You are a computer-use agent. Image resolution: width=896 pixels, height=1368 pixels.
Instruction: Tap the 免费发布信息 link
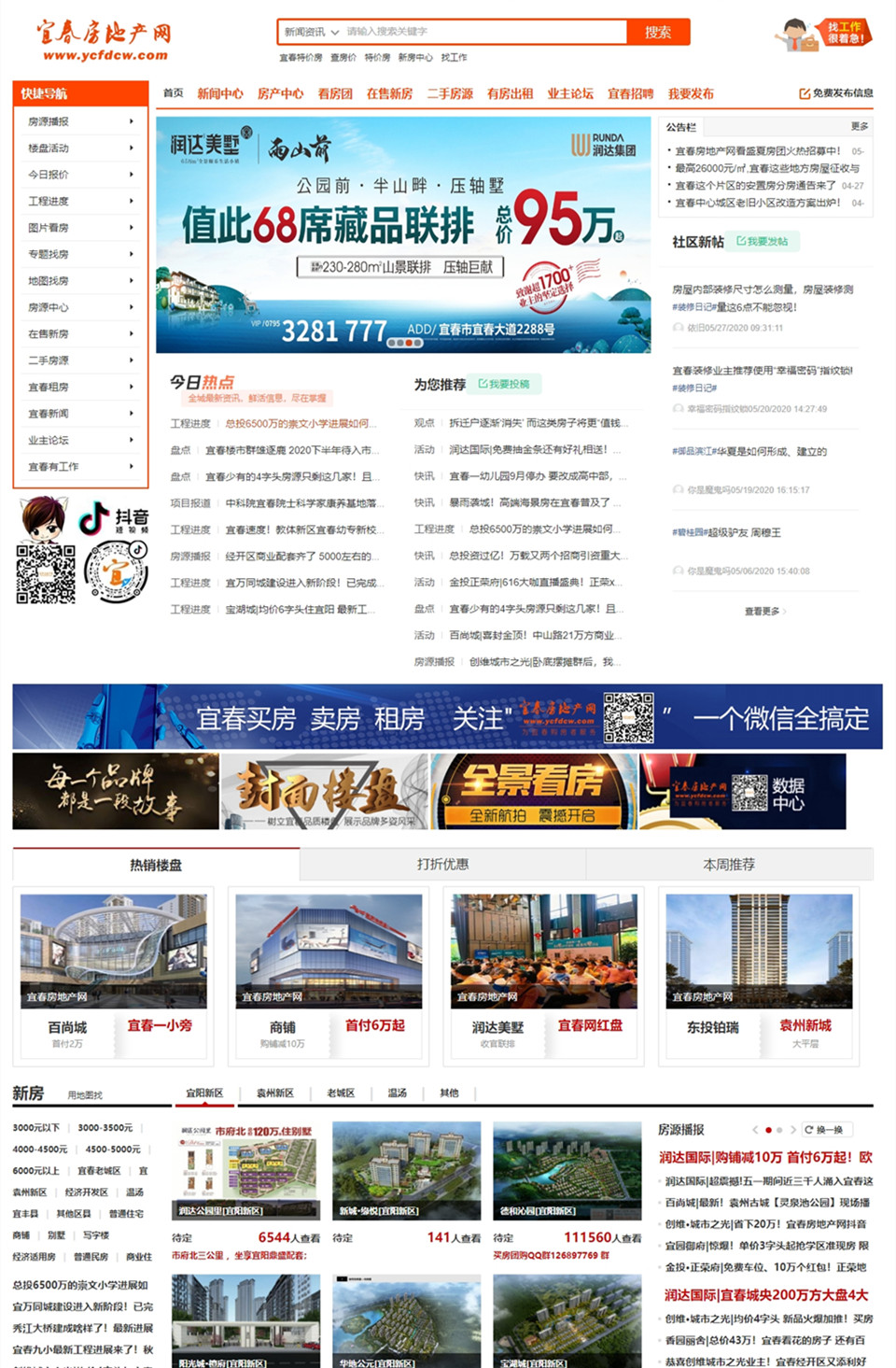[x=836, y=93]
